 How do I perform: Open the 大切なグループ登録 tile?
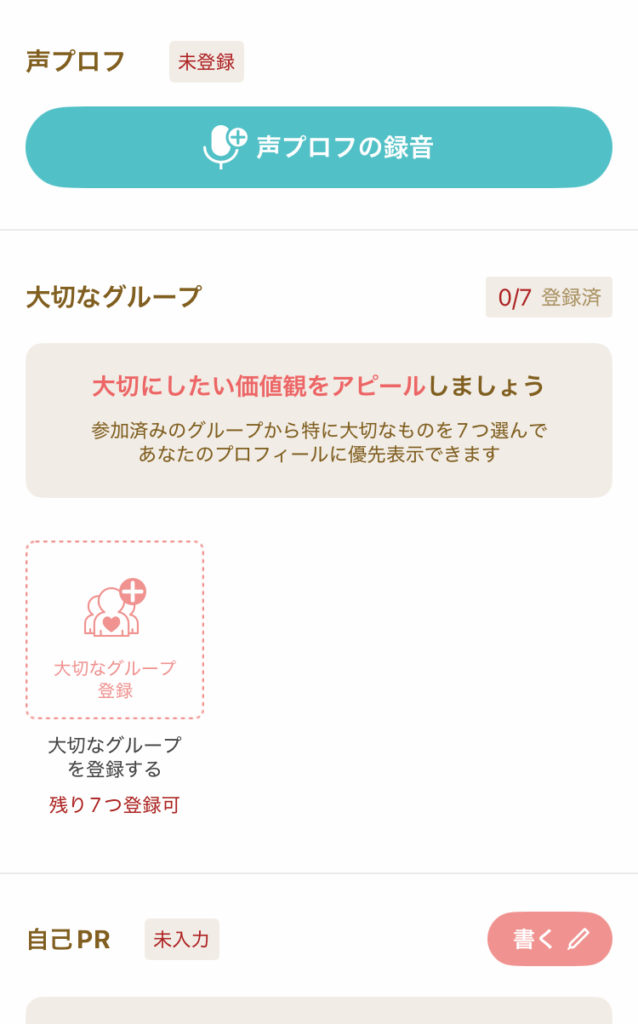(x=115, y=630)
